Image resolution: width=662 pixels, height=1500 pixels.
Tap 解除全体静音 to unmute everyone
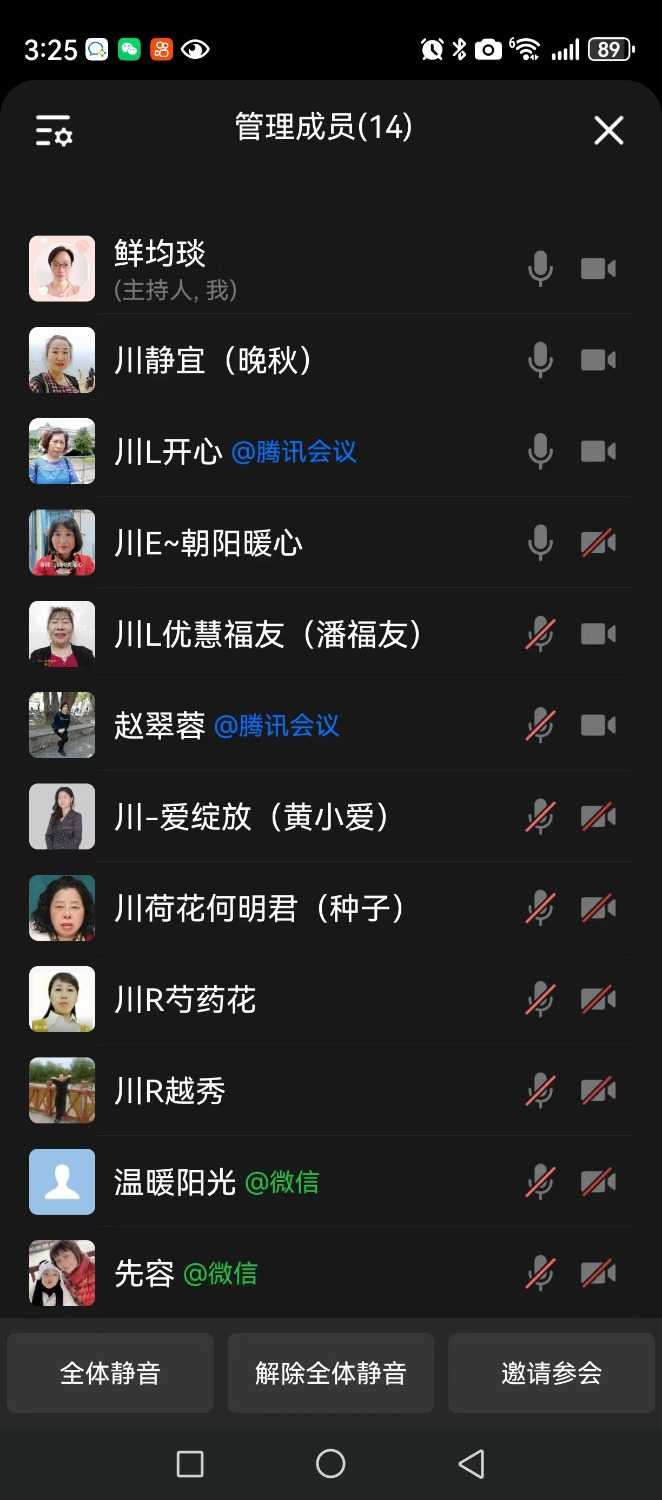(331, 1373)
